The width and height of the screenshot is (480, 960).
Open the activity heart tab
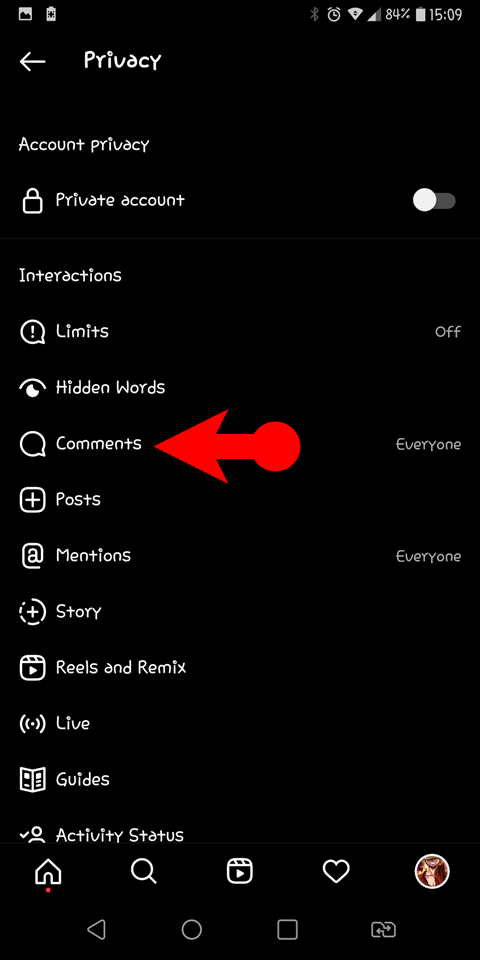pyautogui.click(x=336, y=871)
